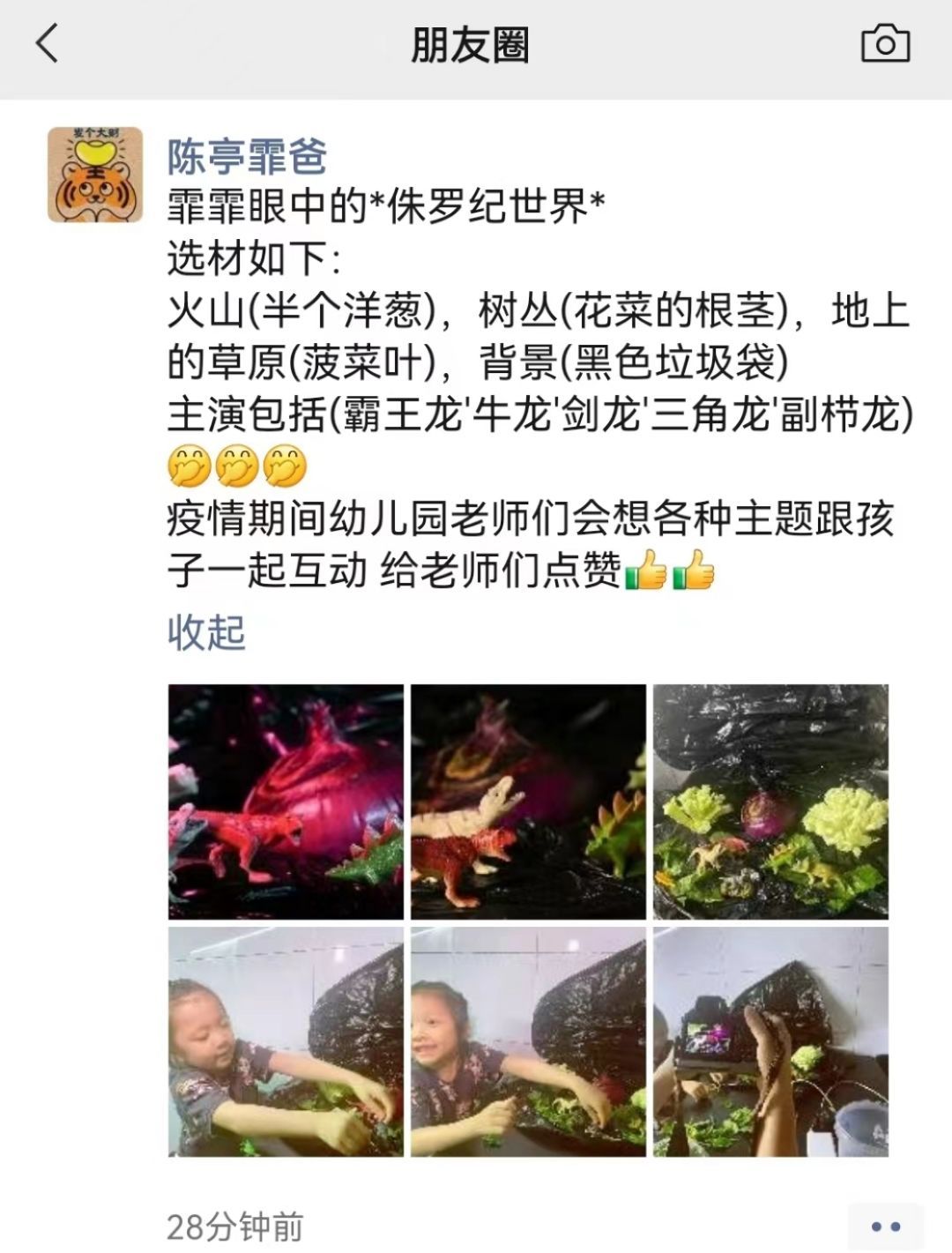Image resolution: width=952 pixels, height=1253 pixels.
Task: Open the photo of smiling girl
Action: coord(528,1041)
